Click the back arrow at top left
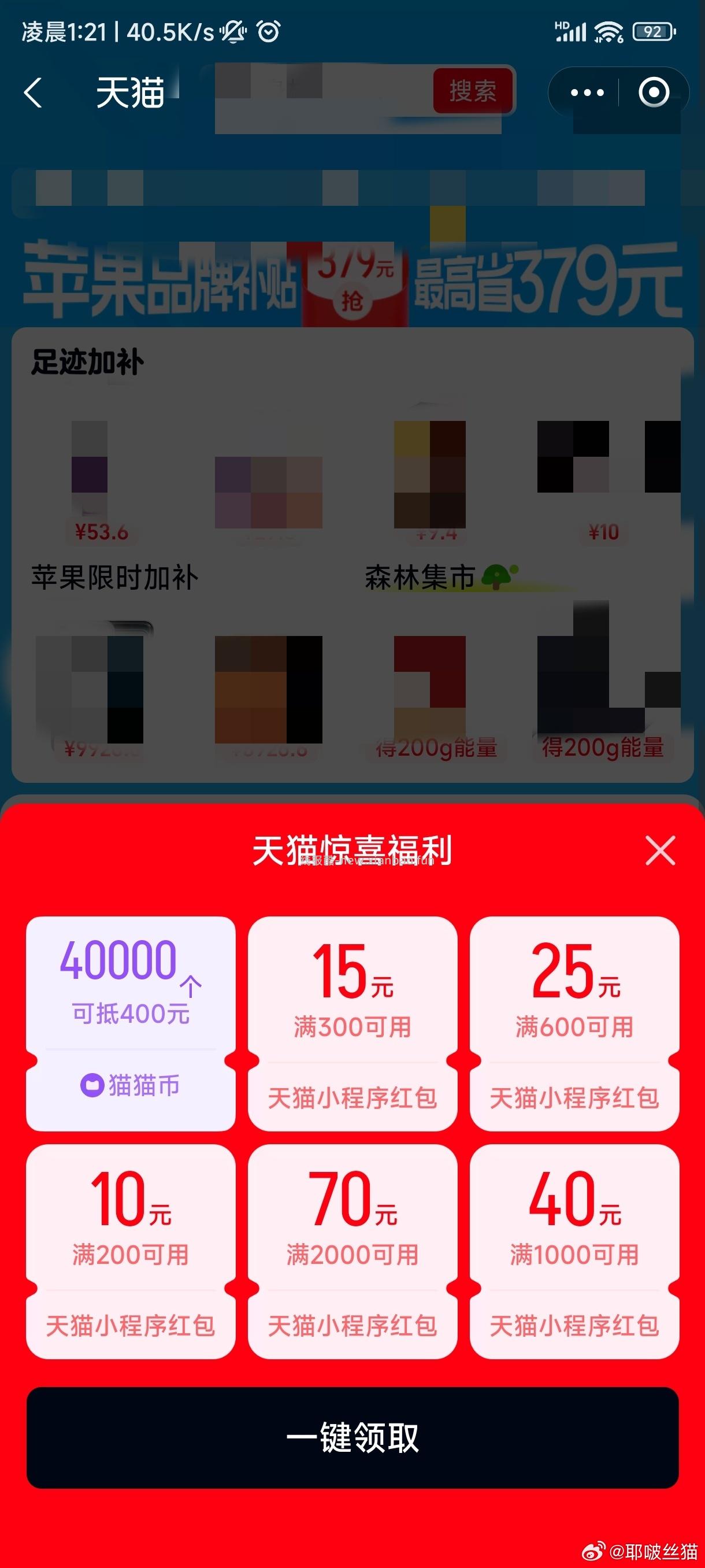The image size is (705, 1568). pyautogui.click(x=35, y=93)
